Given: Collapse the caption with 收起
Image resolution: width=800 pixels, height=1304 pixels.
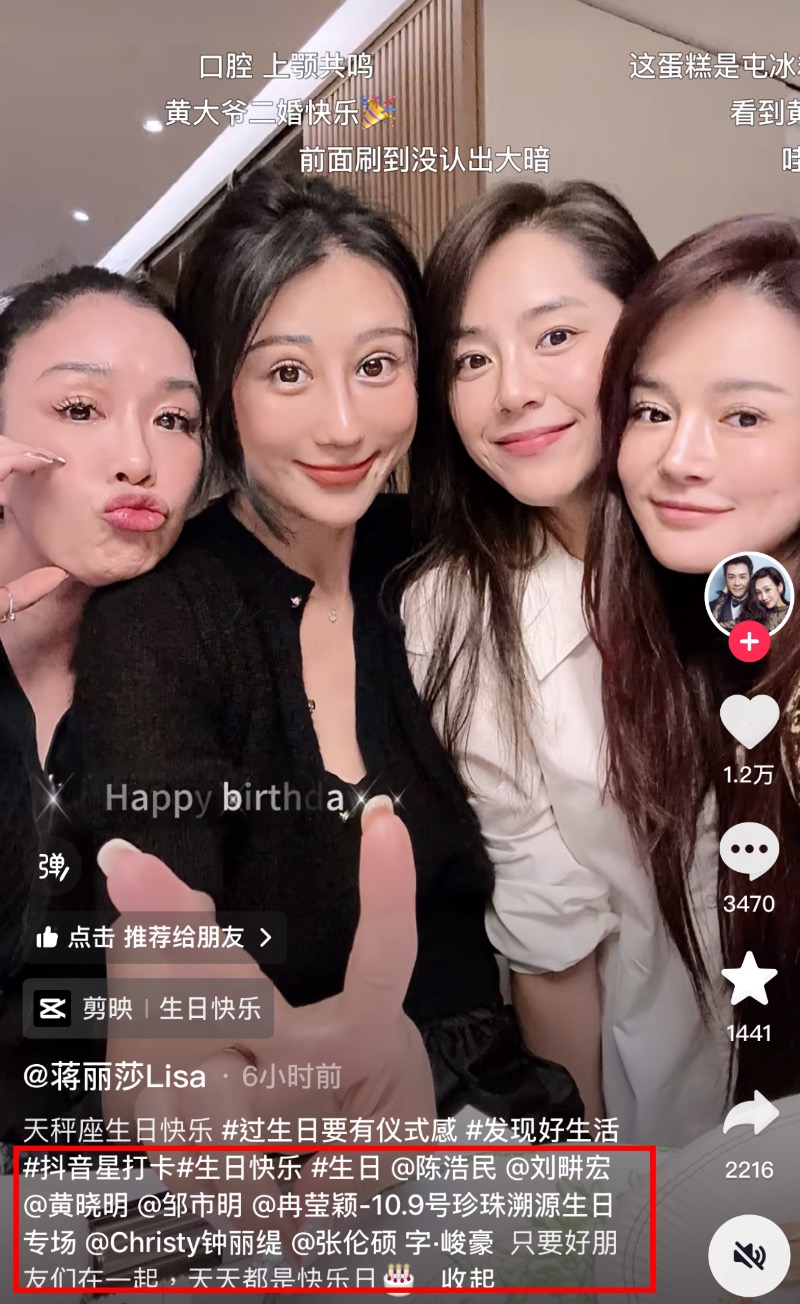Looking at the screenshot, I should [x=467, y=1279].
